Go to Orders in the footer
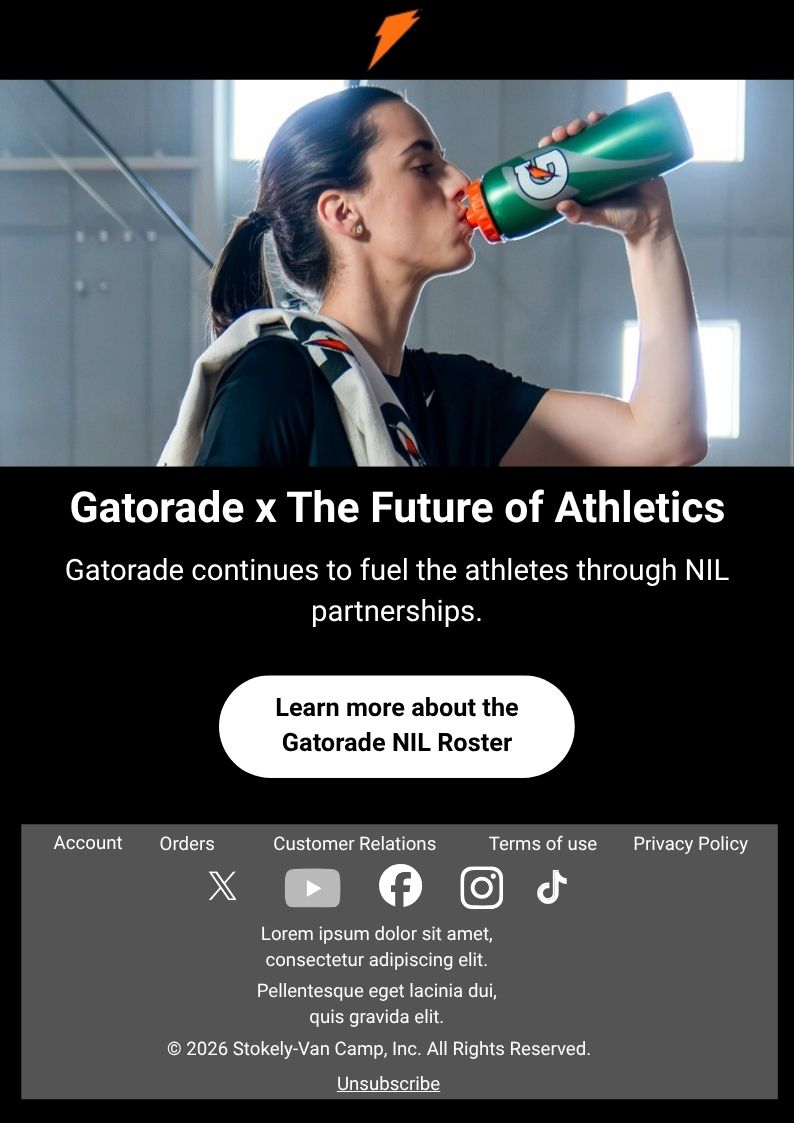 187,844
